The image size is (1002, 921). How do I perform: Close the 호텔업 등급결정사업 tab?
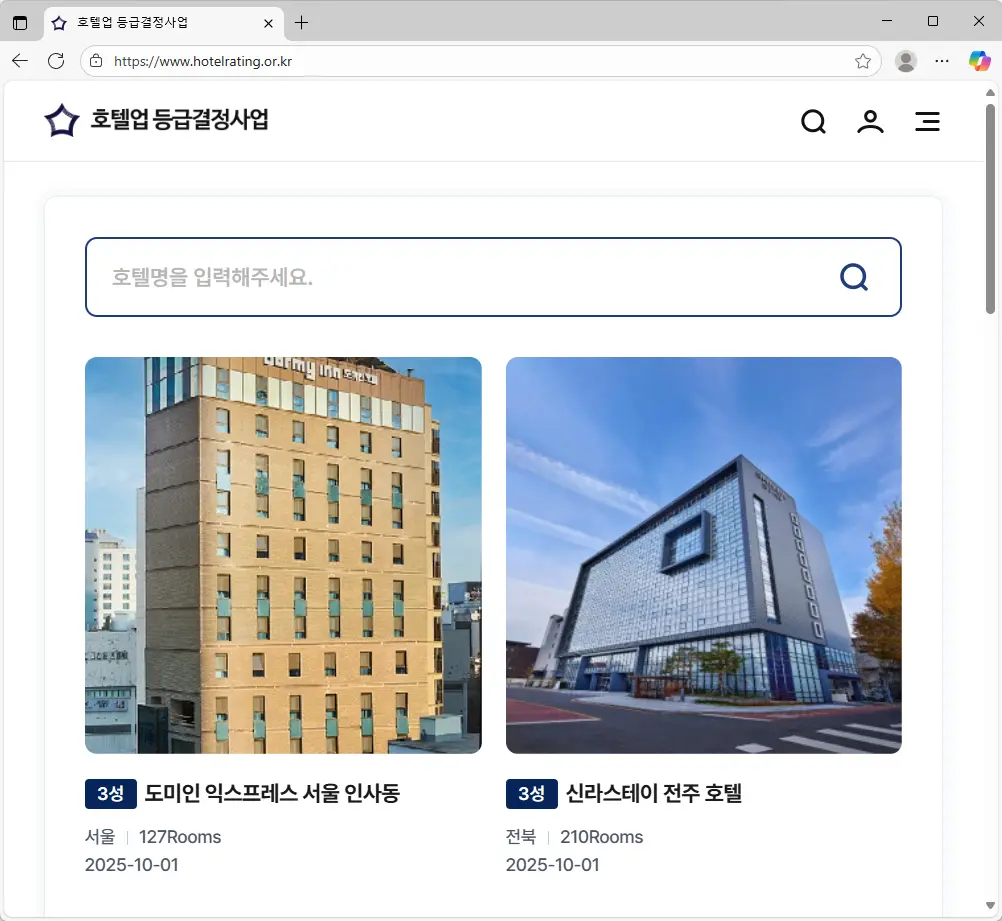268,22
